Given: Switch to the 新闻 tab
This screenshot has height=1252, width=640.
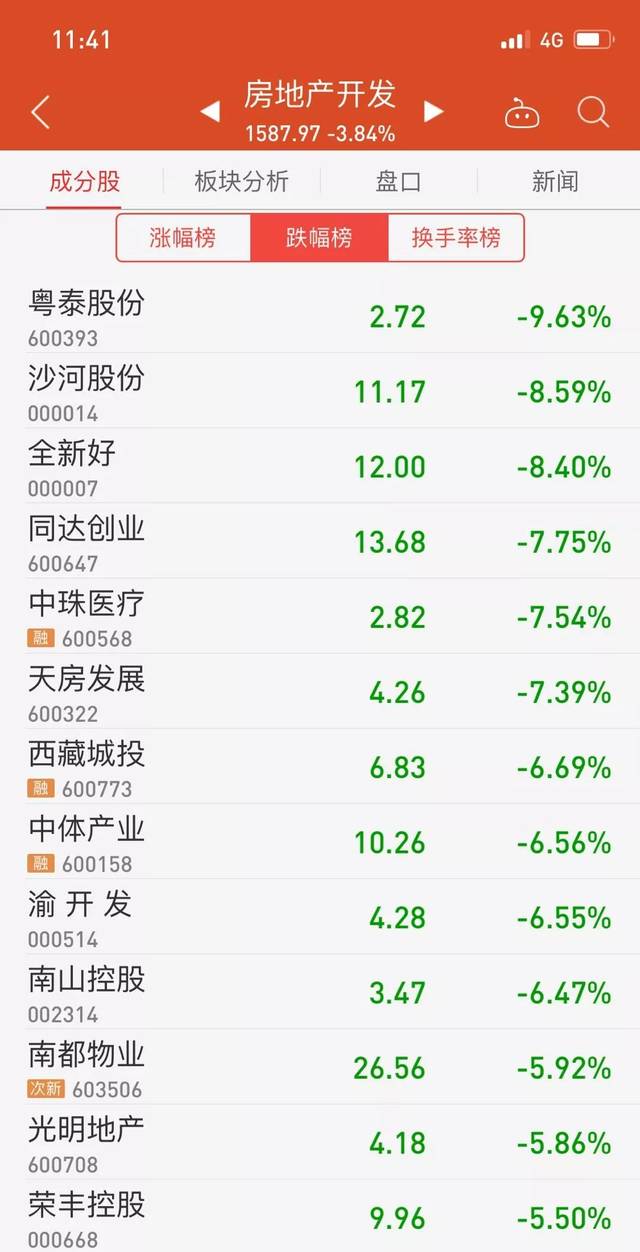Looking at the screenshot, I should point(555,181).
